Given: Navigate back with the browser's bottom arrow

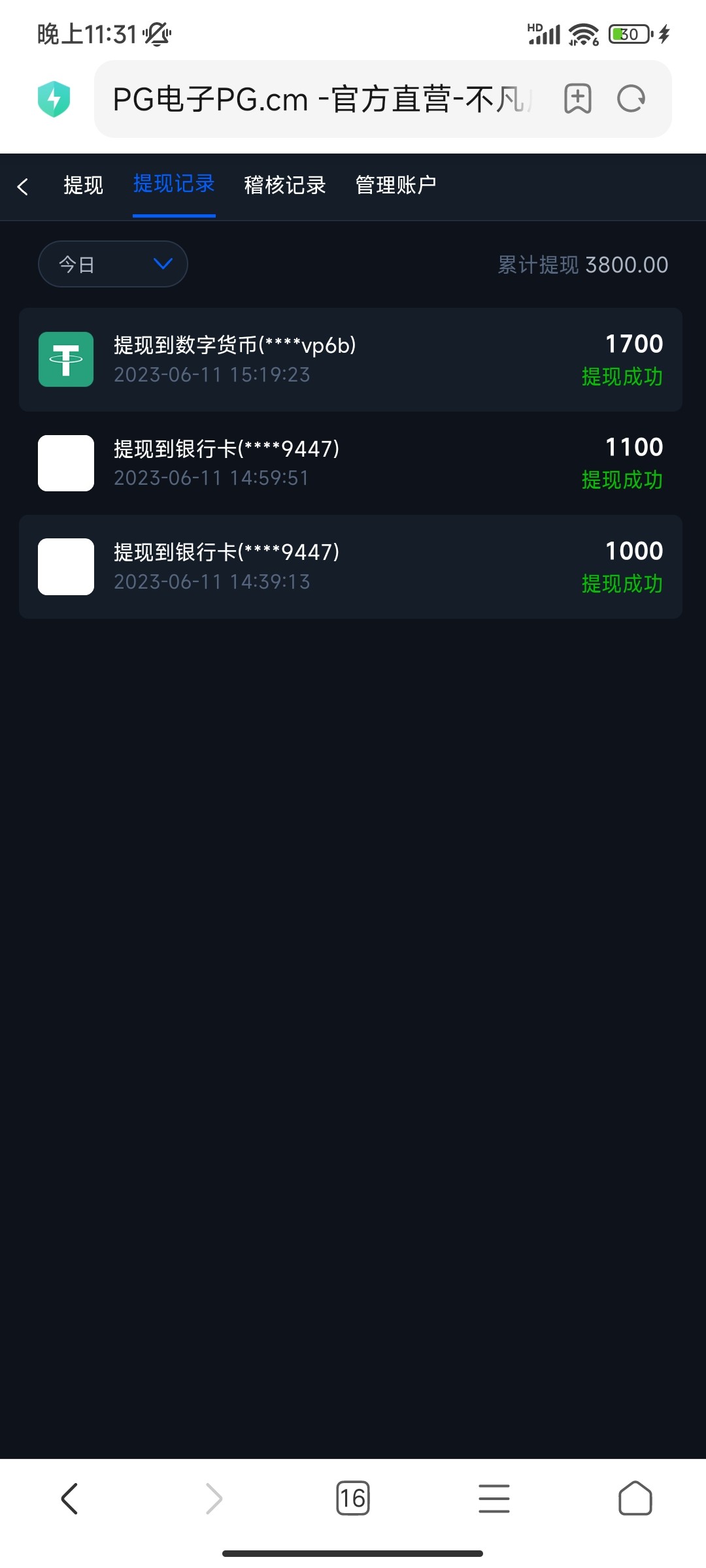Looking at the screenshot, I should [x=70, y=1498].
